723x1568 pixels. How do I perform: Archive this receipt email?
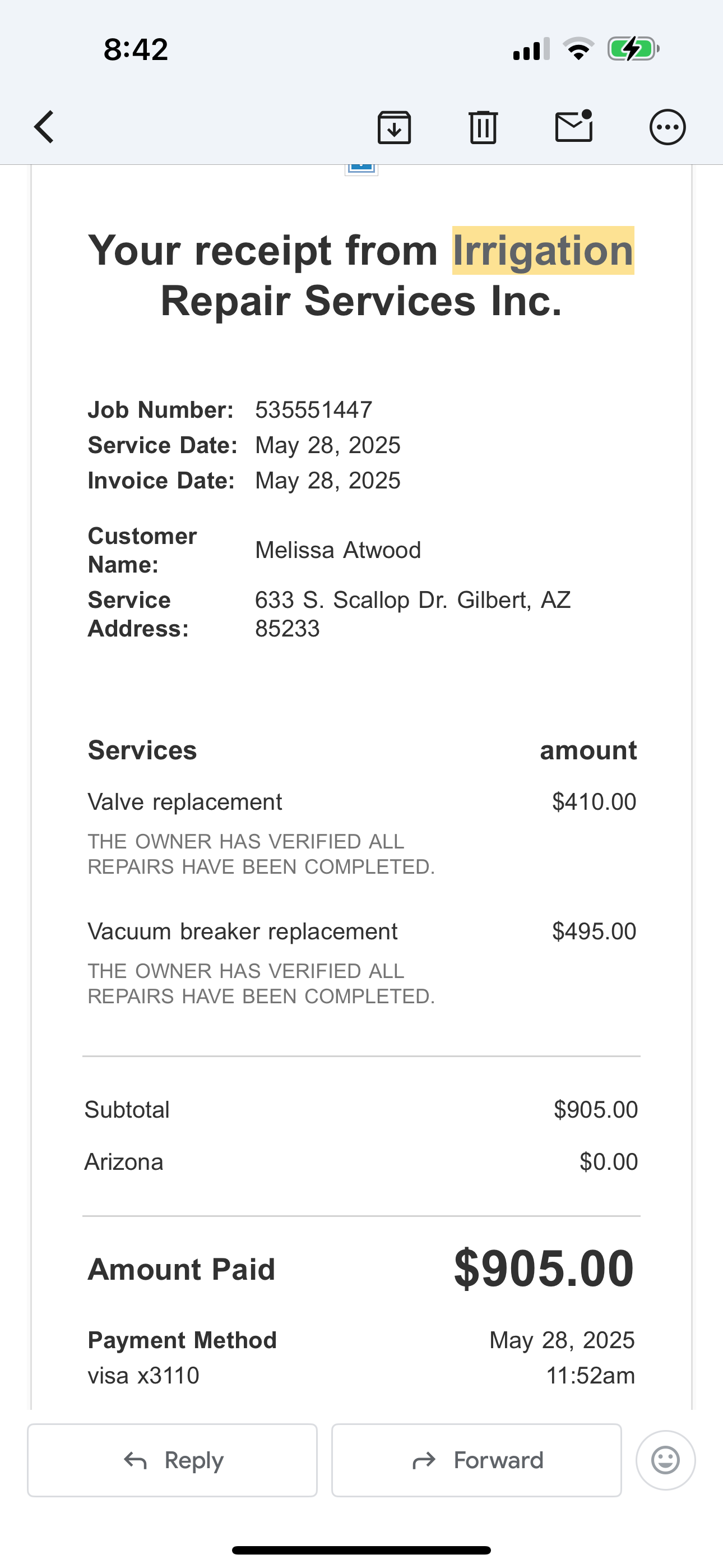(395, 127)
